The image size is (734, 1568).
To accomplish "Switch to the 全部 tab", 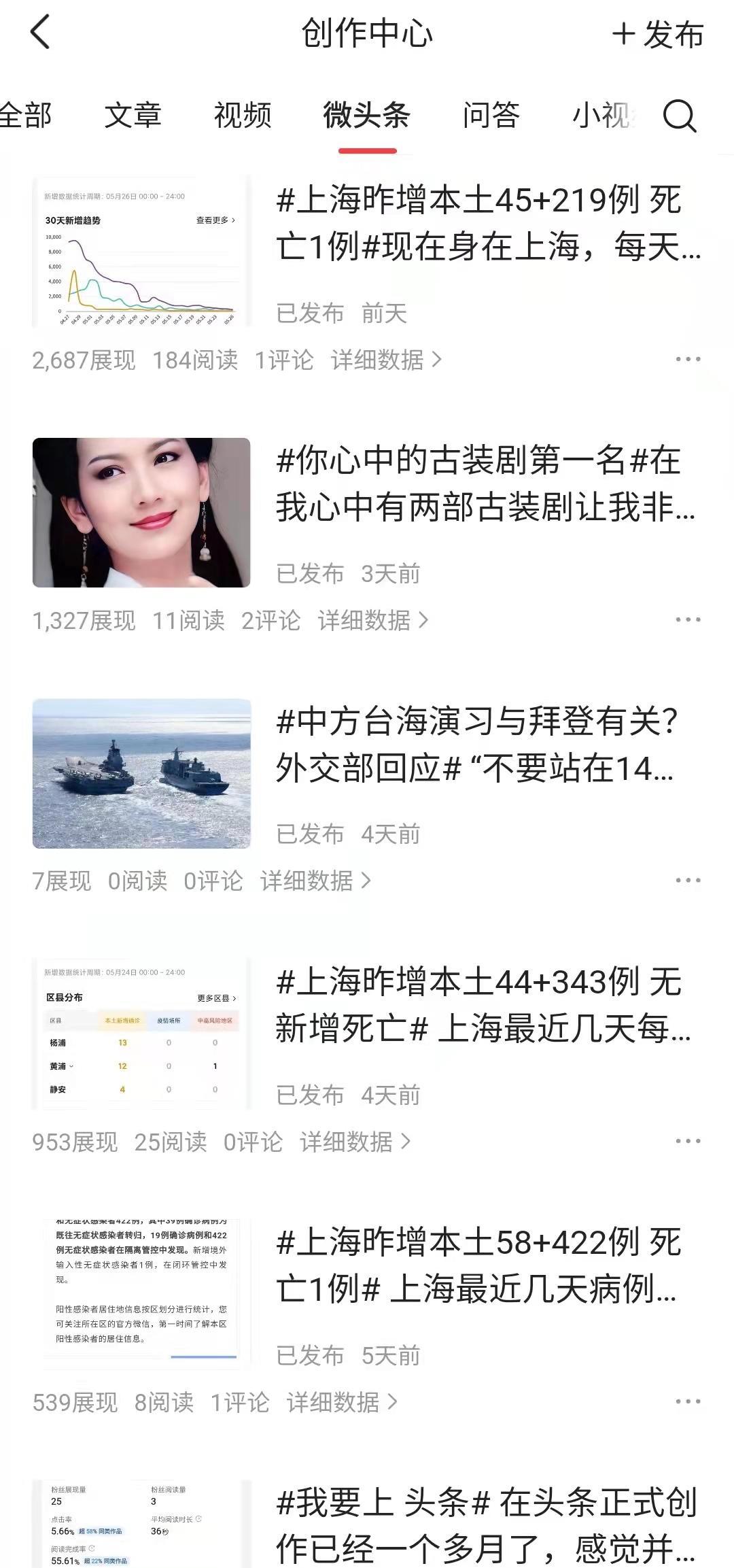I will coord(26,116).
